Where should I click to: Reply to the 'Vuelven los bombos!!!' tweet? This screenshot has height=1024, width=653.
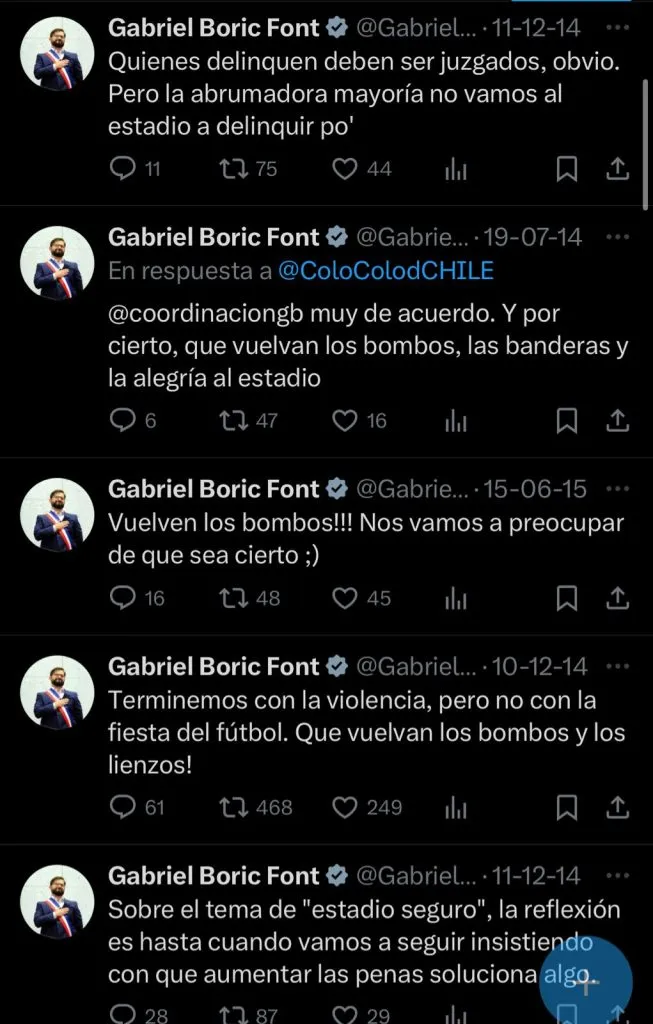(x=122, y=598)
